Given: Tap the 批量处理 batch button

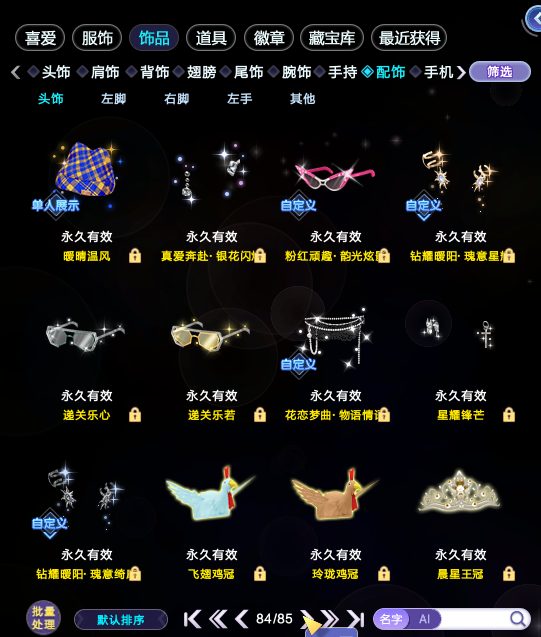Looking at the screenshot, I should point(43,618).
